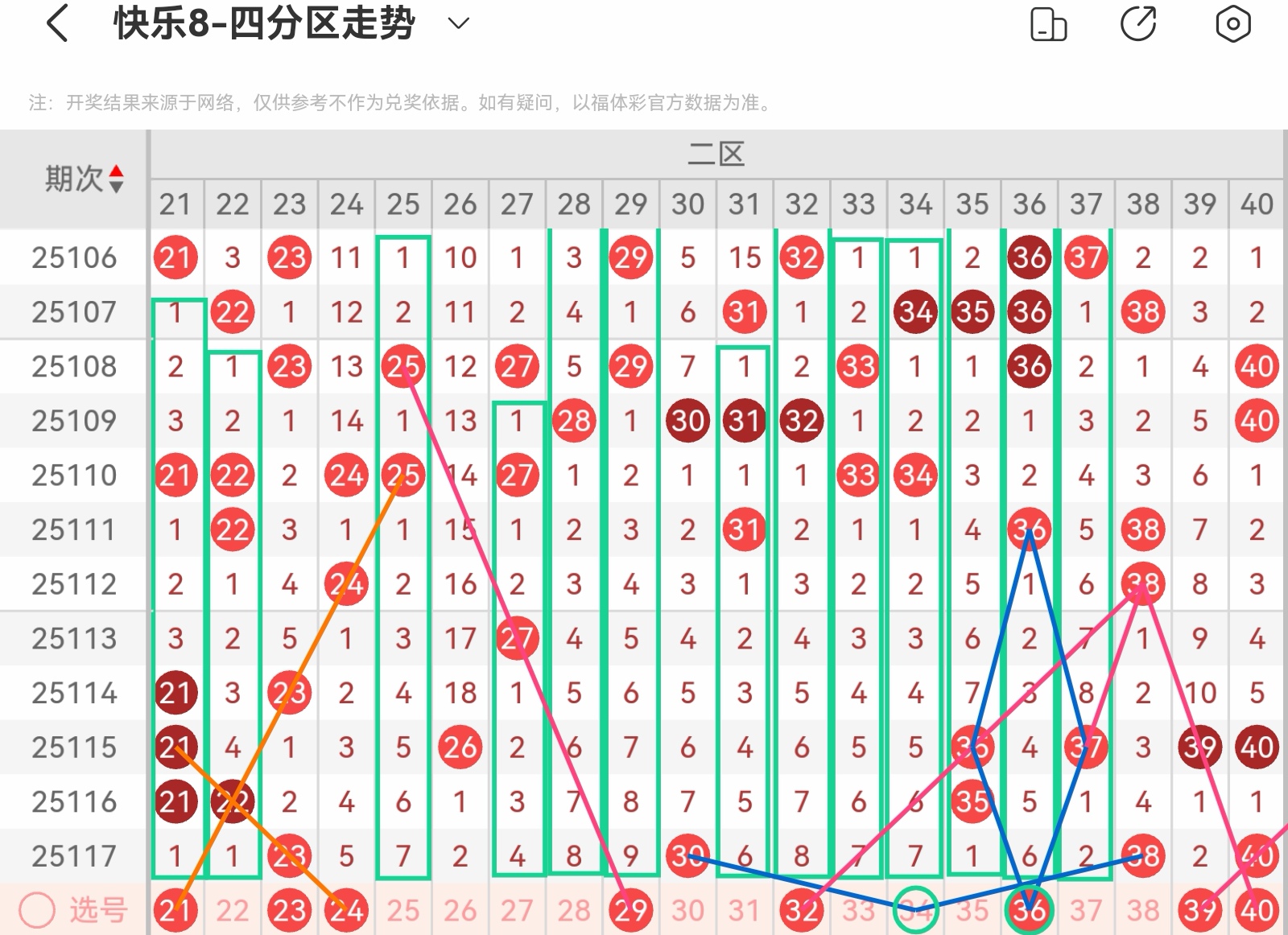1288x935 pixels.
Task: Expand the 快乐8-四分区走势 title dropdown
Action: 458,23
